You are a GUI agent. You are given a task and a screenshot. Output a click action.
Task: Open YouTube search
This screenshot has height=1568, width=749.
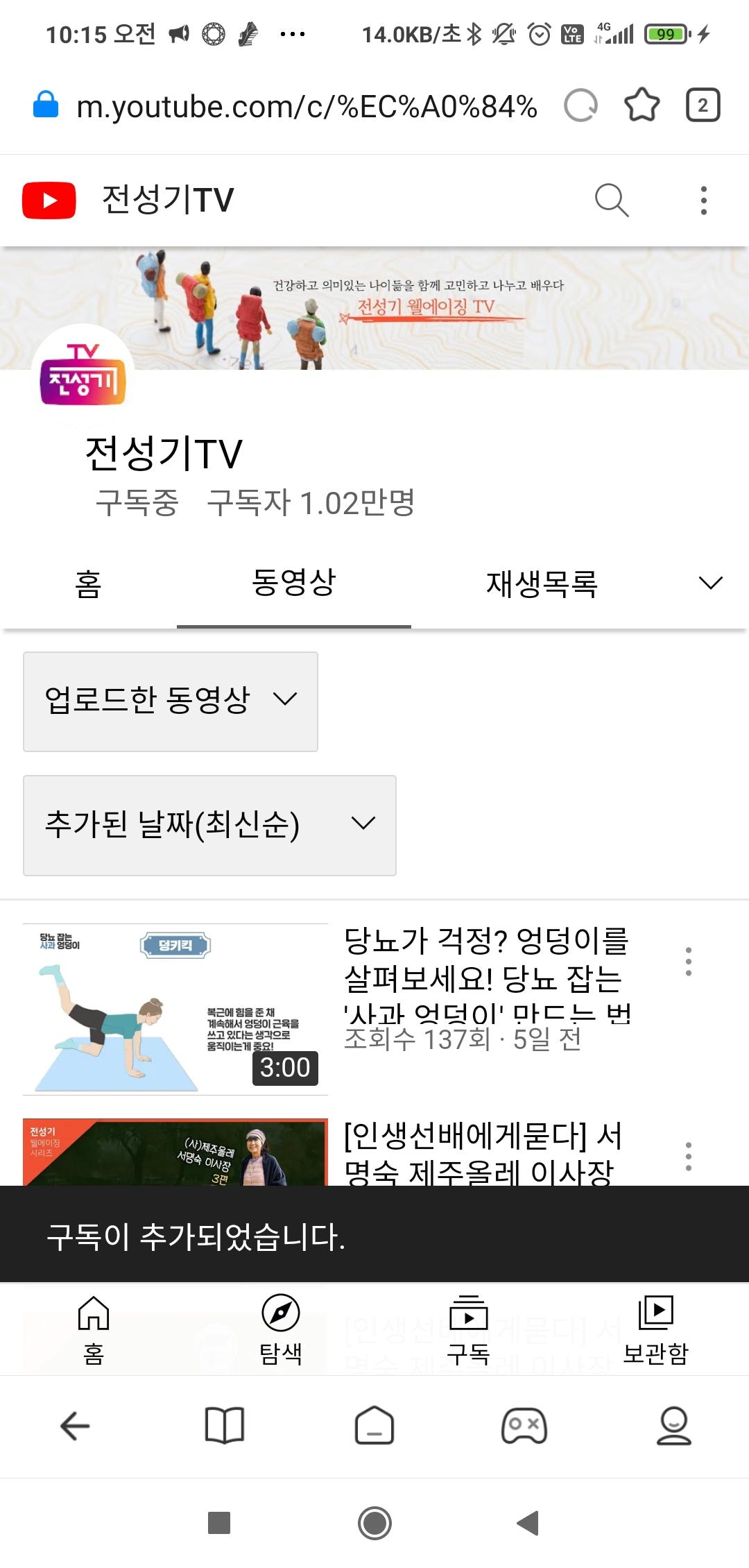(611, 201)
